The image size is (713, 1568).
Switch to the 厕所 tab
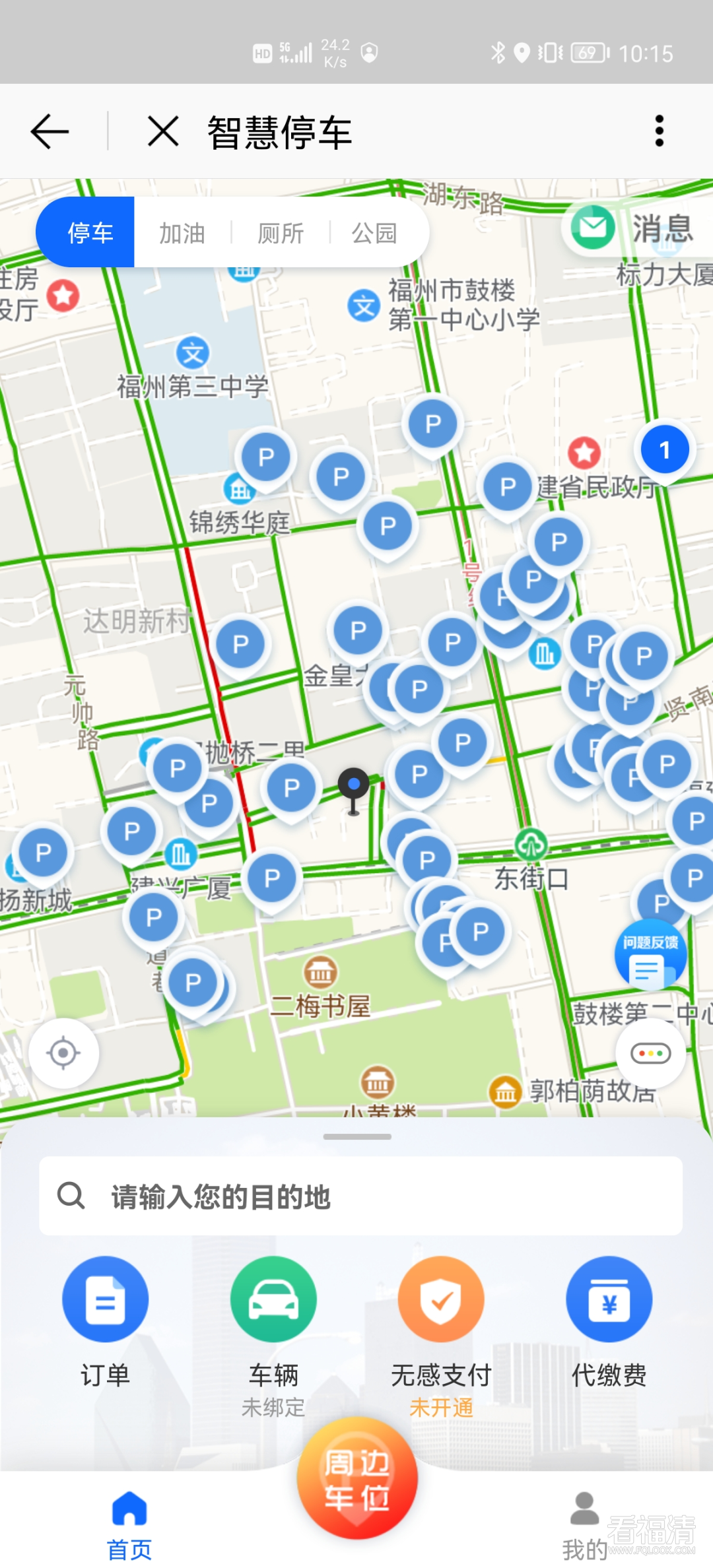(281, 233)
